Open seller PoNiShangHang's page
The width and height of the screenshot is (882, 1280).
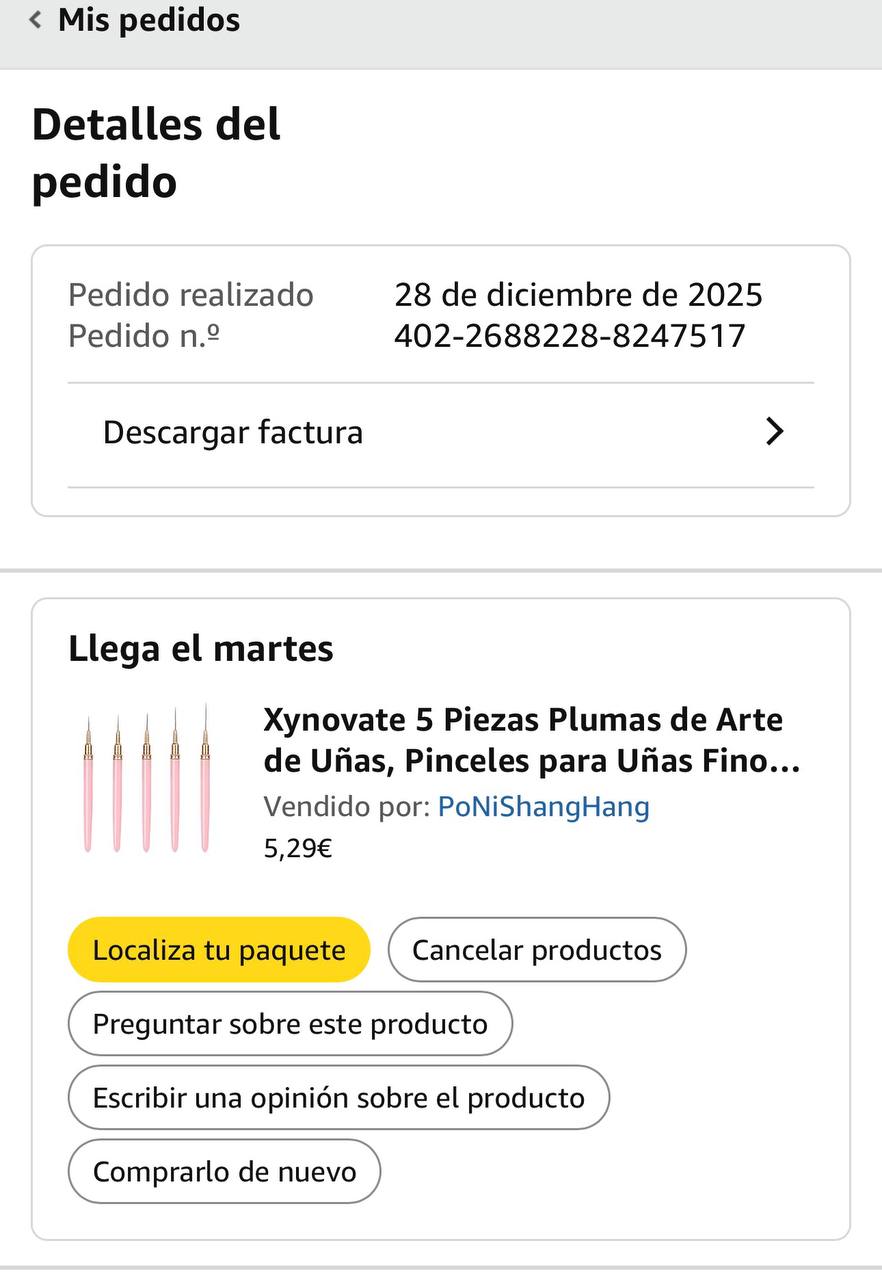click(543, 807)
